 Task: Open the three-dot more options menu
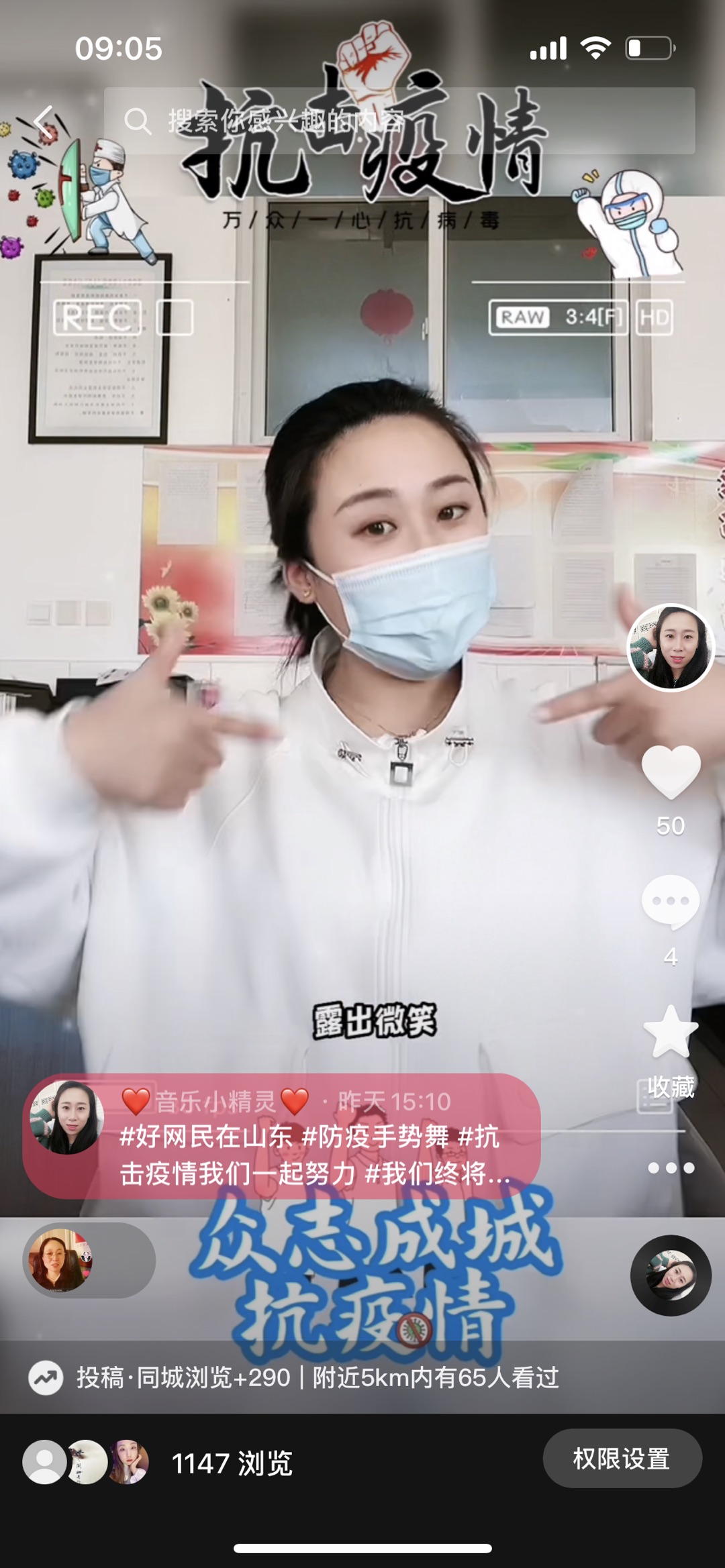pyautogui.click(x=671, y=1168)
